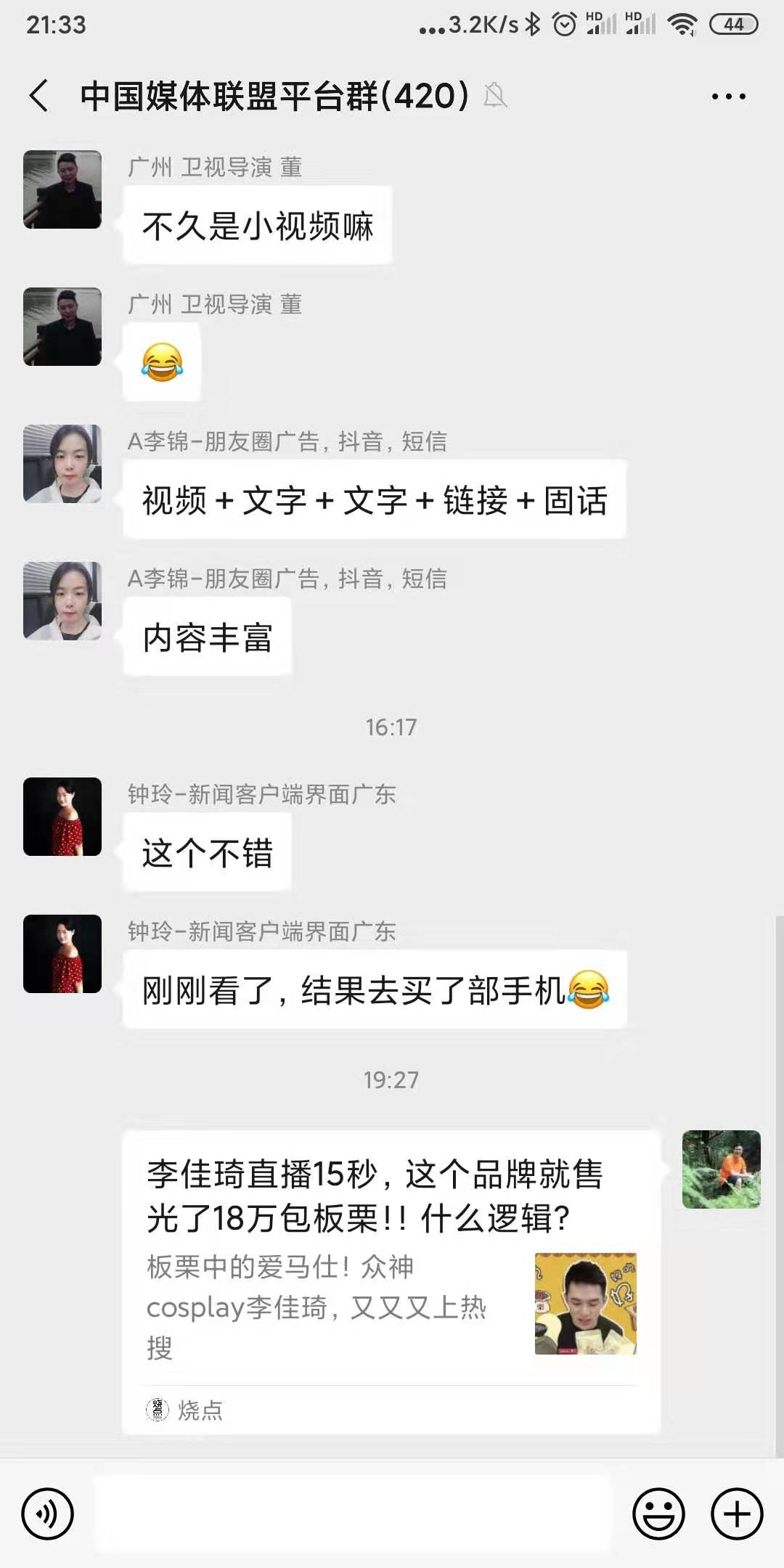
Task: Open 钟玲's avatar beside 刚刚看了 message
Action: point(62,954)
